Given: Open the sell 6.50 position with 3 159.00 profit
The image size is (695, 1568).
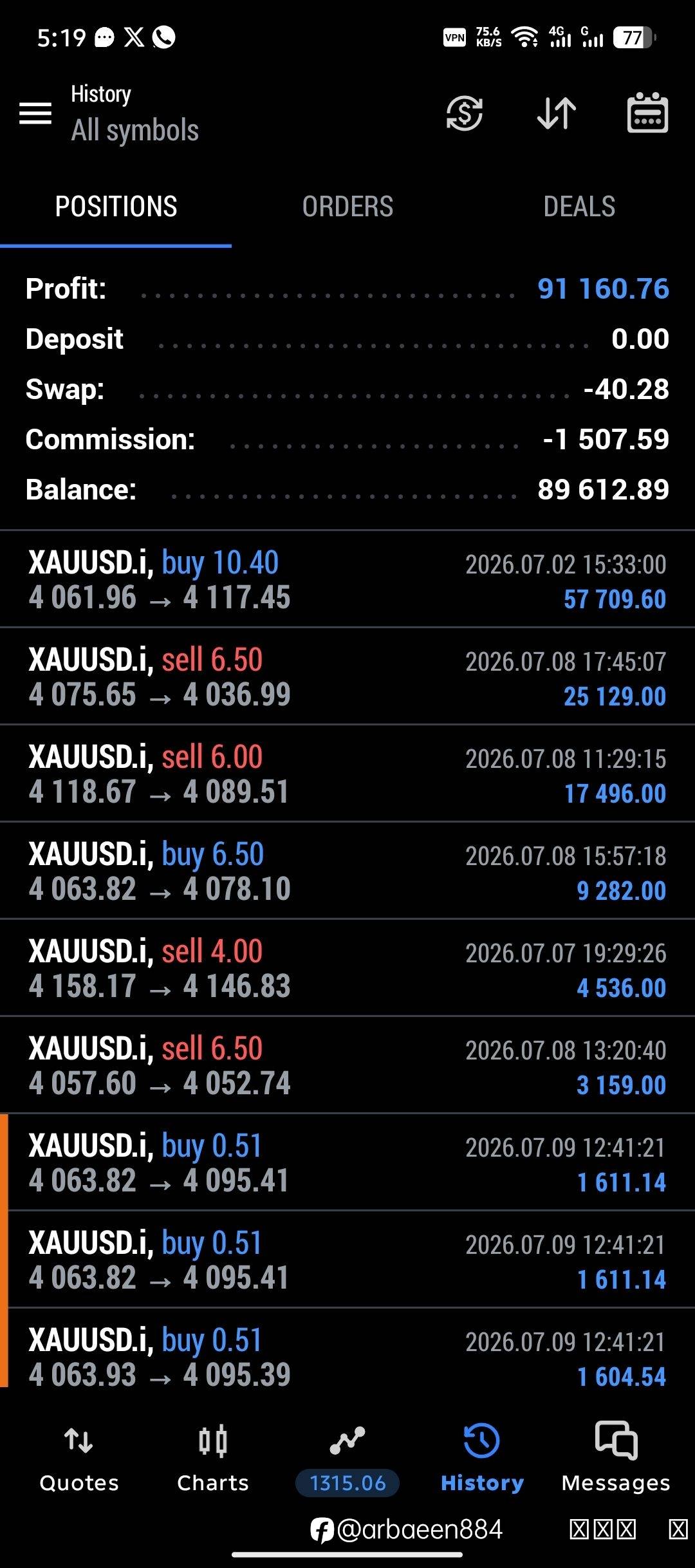Looking at the screenshot, I should click(347, 1065).
